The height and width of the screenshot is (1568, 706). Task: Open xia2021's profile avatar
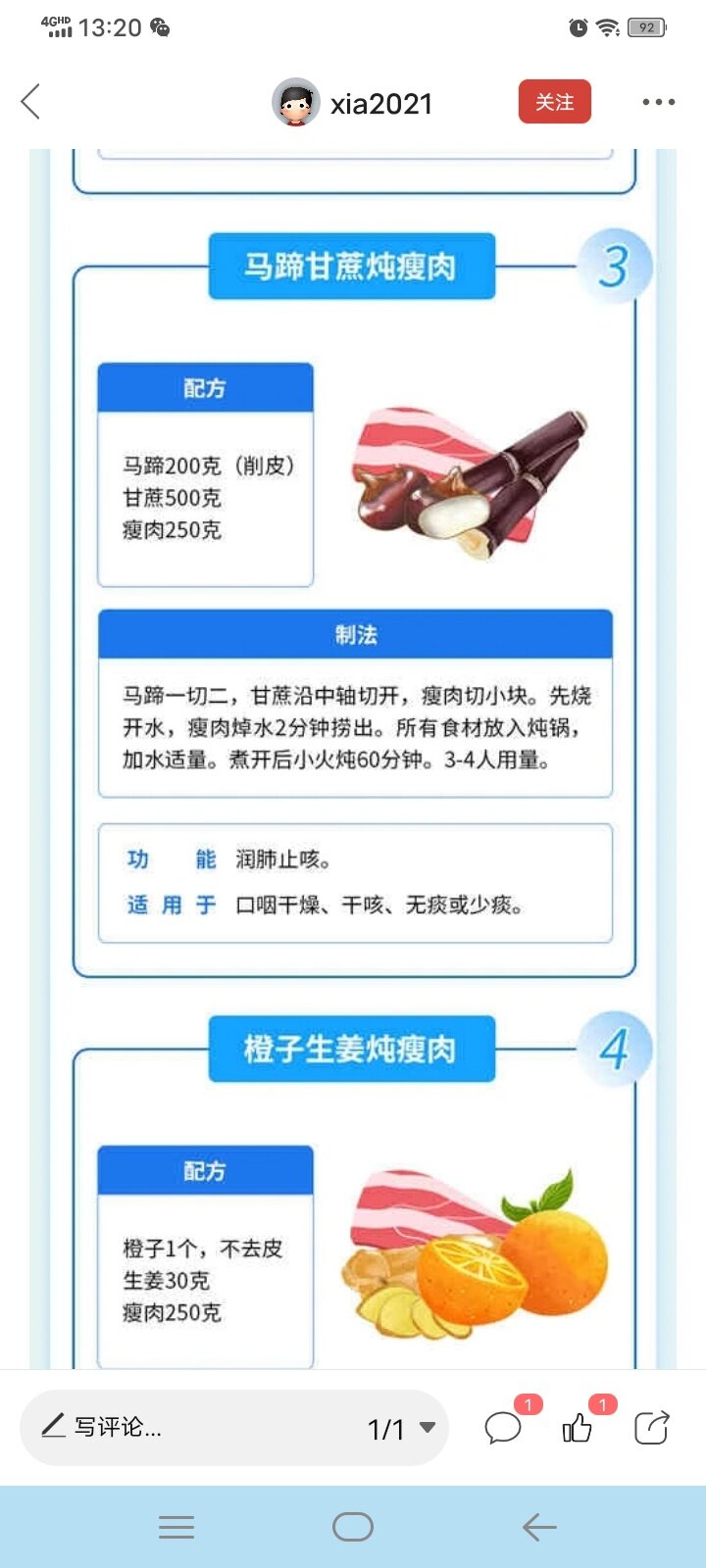coord(295,103)
